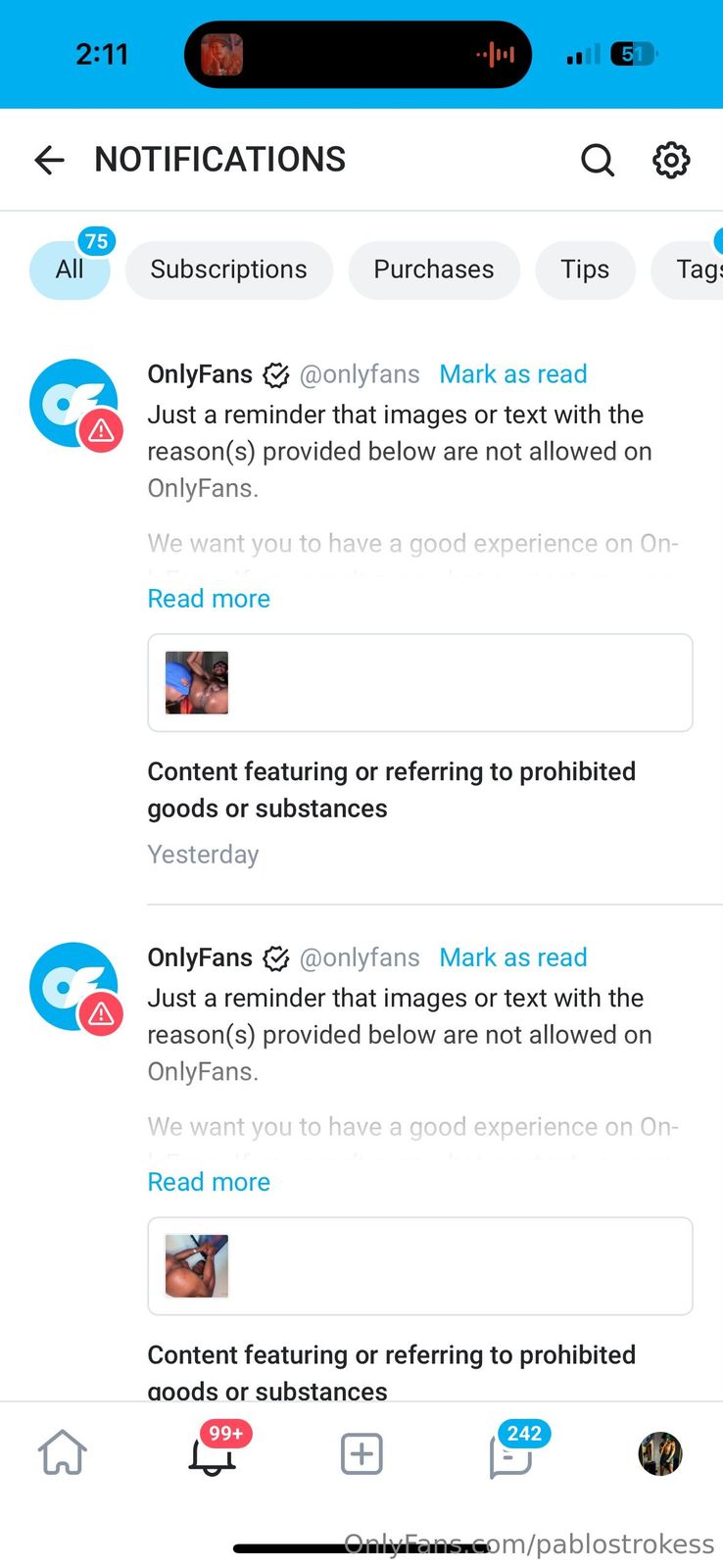The image size is (723, 1568).
Task: Go back from Notifications
Action: pyautogui.click(x=49, y=160)
